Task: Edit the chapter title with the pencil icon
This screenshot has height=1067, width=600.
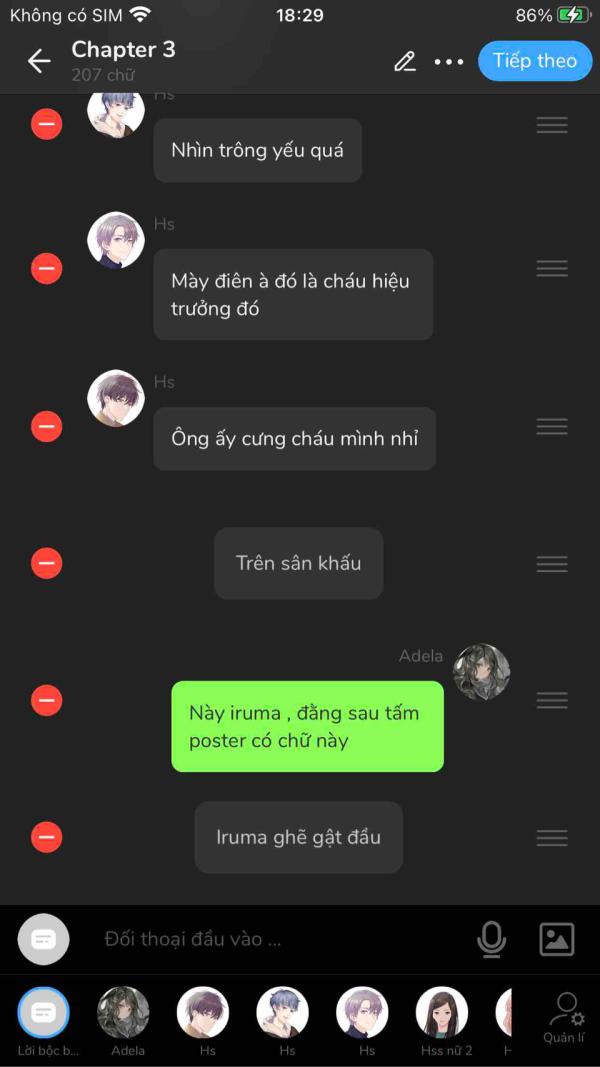Action: click(405, 61)
